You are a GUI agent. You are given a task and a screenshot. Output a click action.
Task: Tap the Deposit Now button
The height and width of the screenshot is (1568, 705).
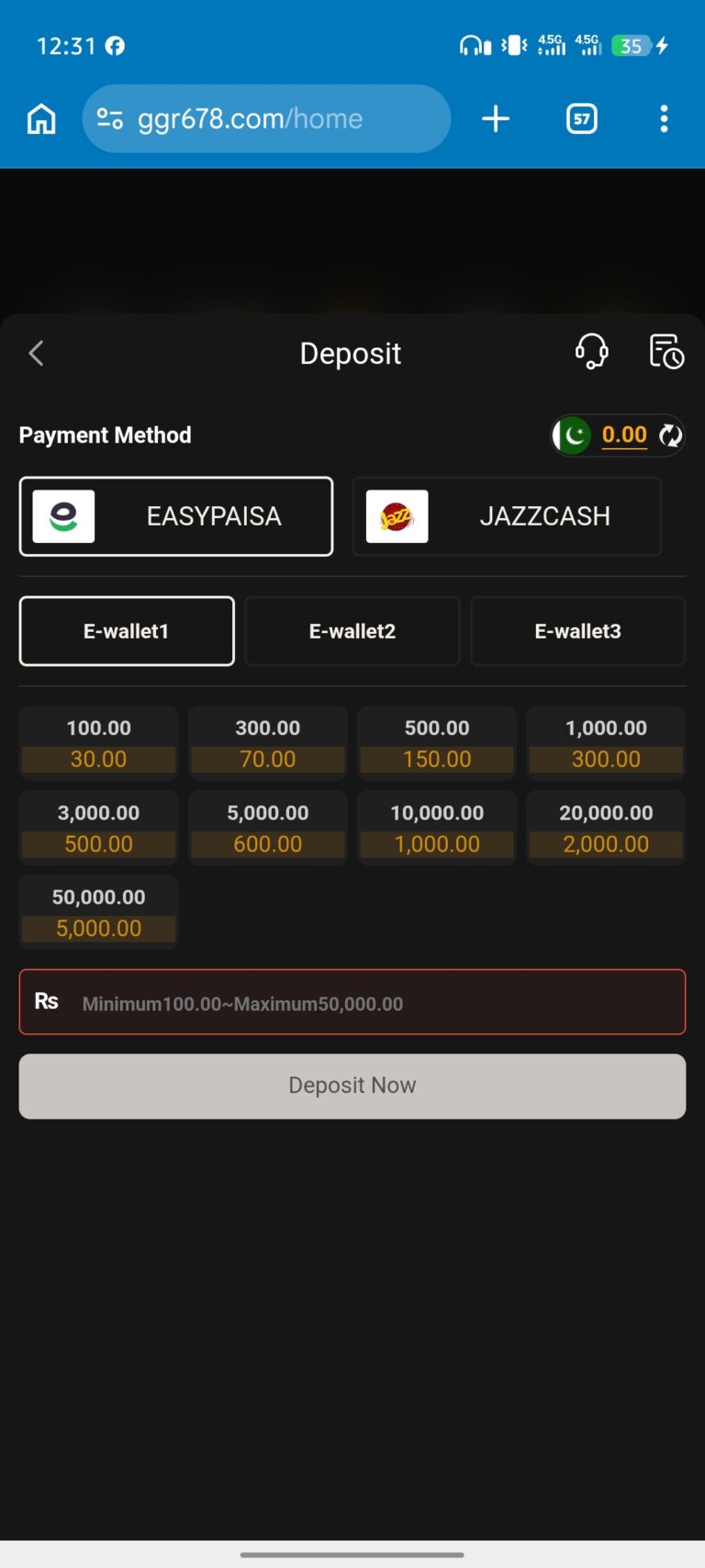(x=352, y=1086)
